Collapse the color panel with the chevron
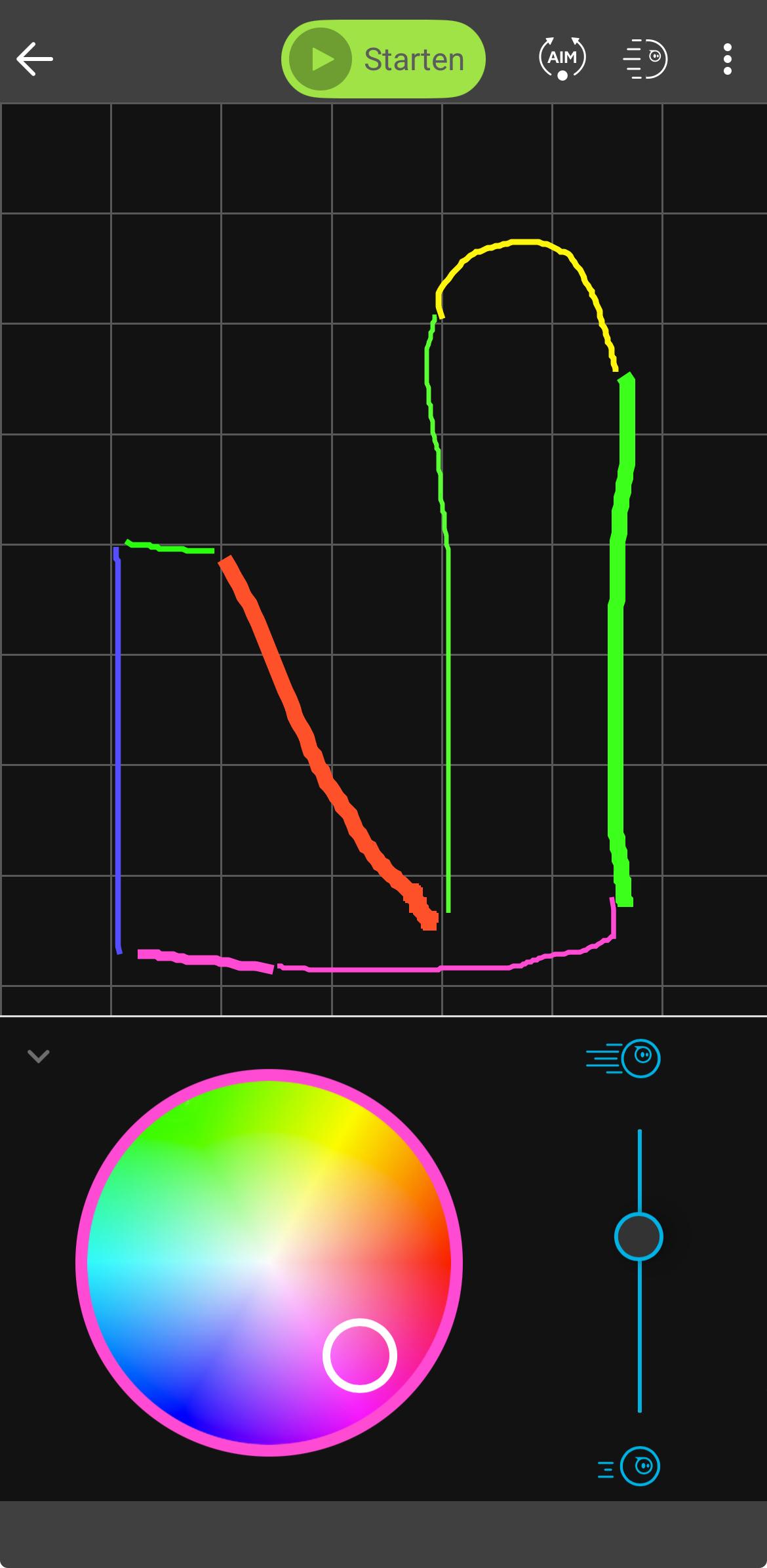Image resolution: width=767 pixels, height=1568 pixels. coord(39,1056)
